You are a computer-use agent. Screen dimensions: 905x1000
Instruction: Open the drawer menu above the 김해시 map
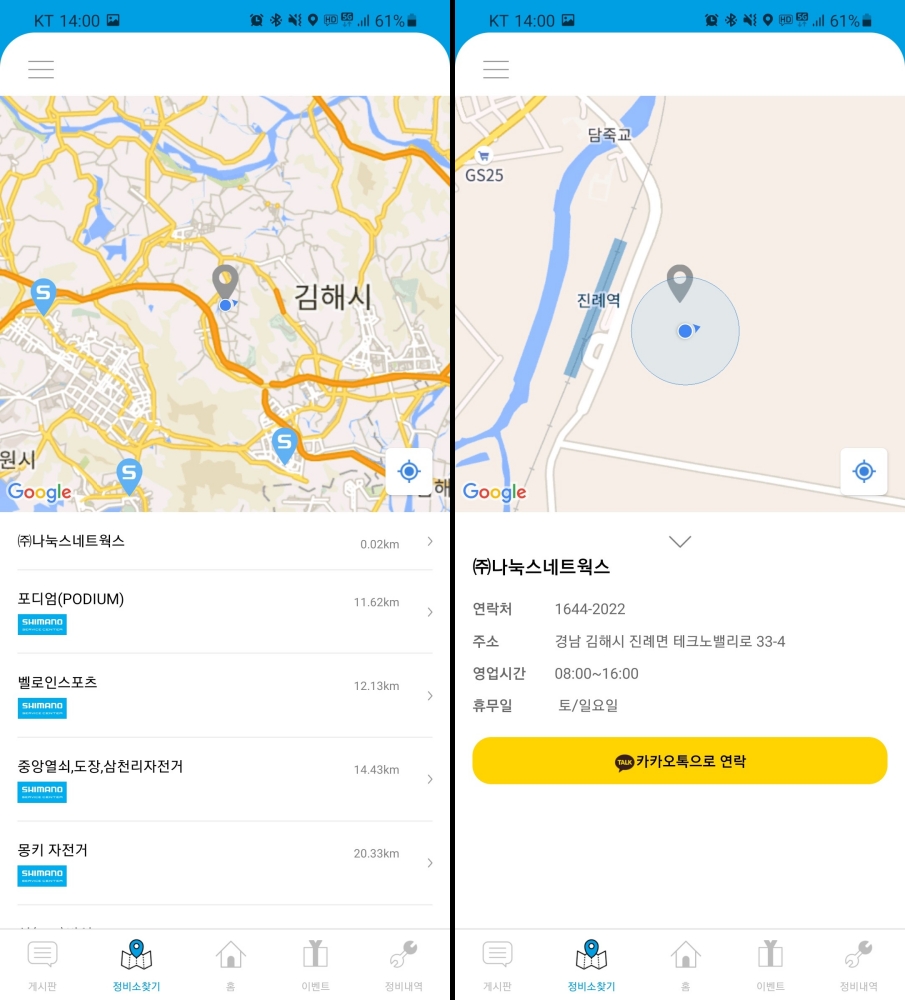coord(41,69)
